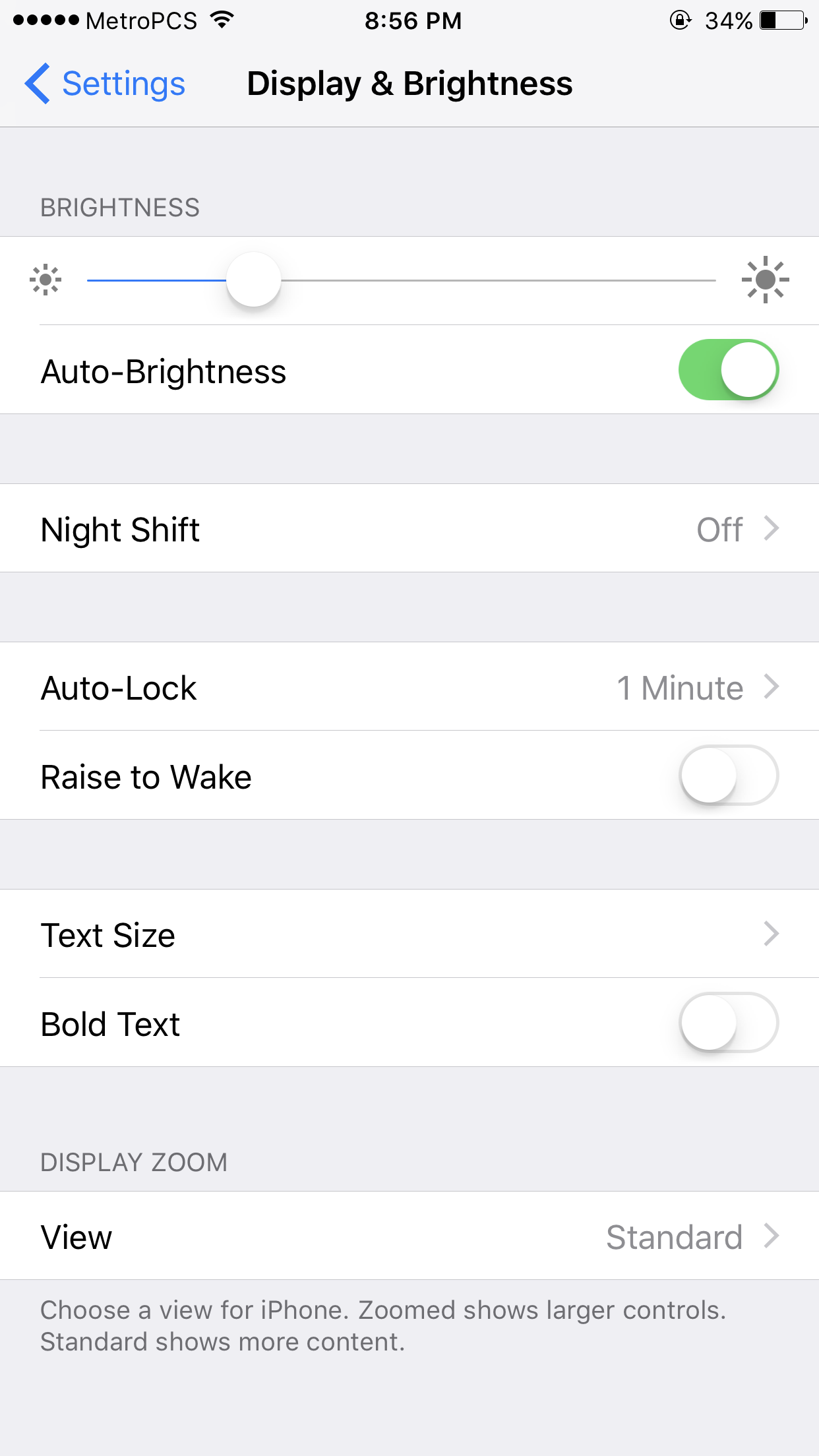Enable Raise to Wake

coord(728,775)
